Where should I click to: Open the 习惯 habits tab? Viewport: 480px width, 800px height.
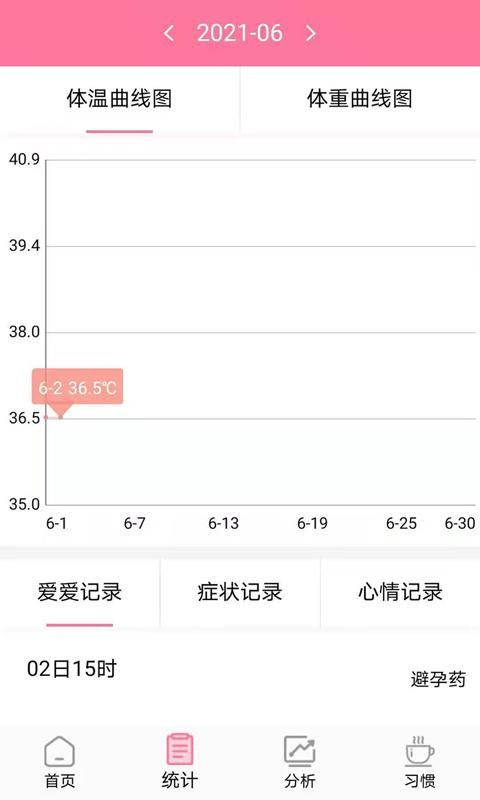coord(420,762)
